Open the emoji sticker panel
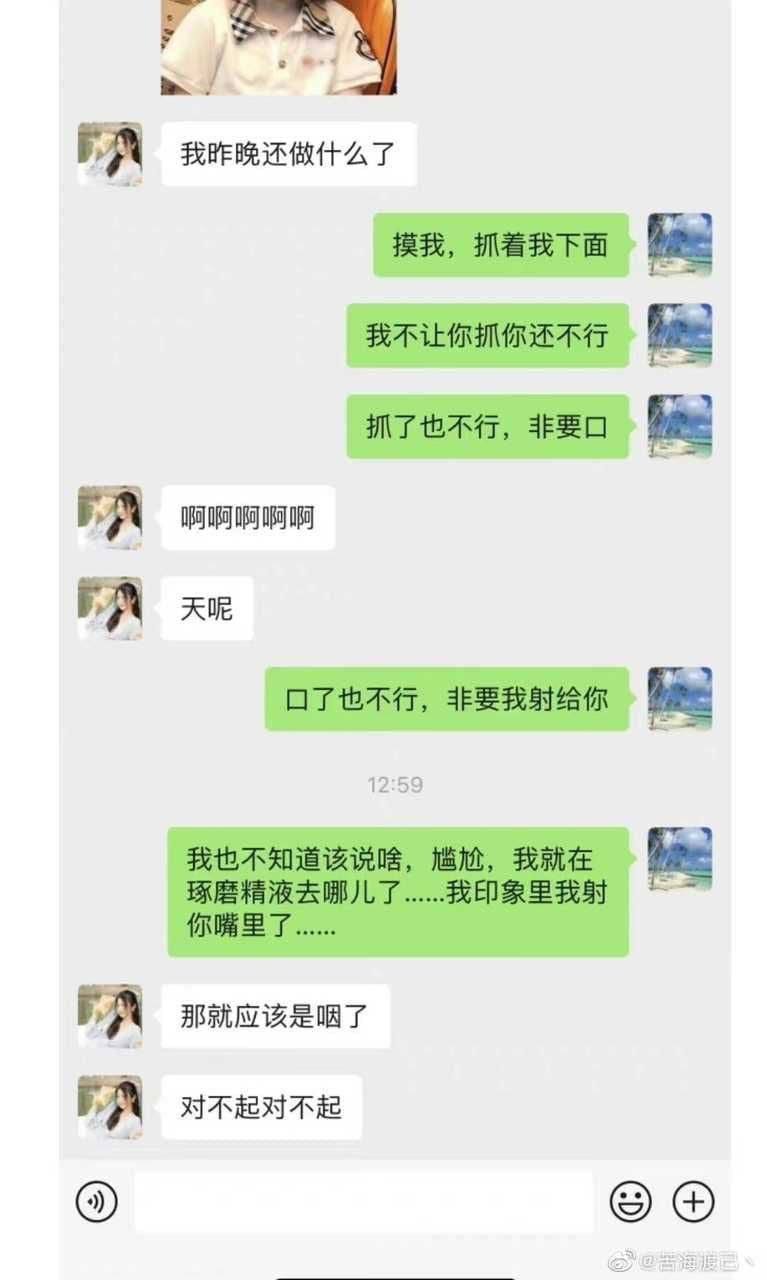Screen dimensions: 767x1280 pyautogui.click(x=630, y=1201)
